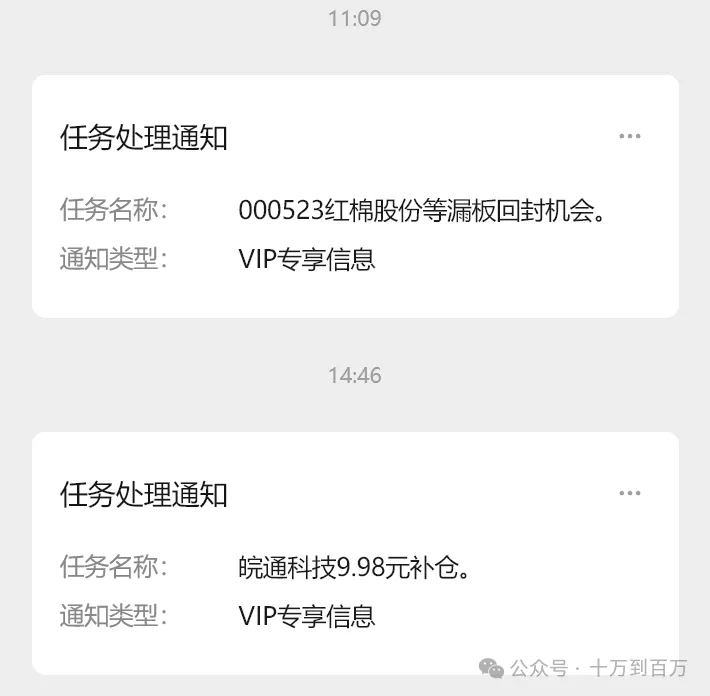Image resolution: width=710 pixels, height=696 pixels.
Task: Open overflow menu on the 皖通科技 card
Action: 629,493
